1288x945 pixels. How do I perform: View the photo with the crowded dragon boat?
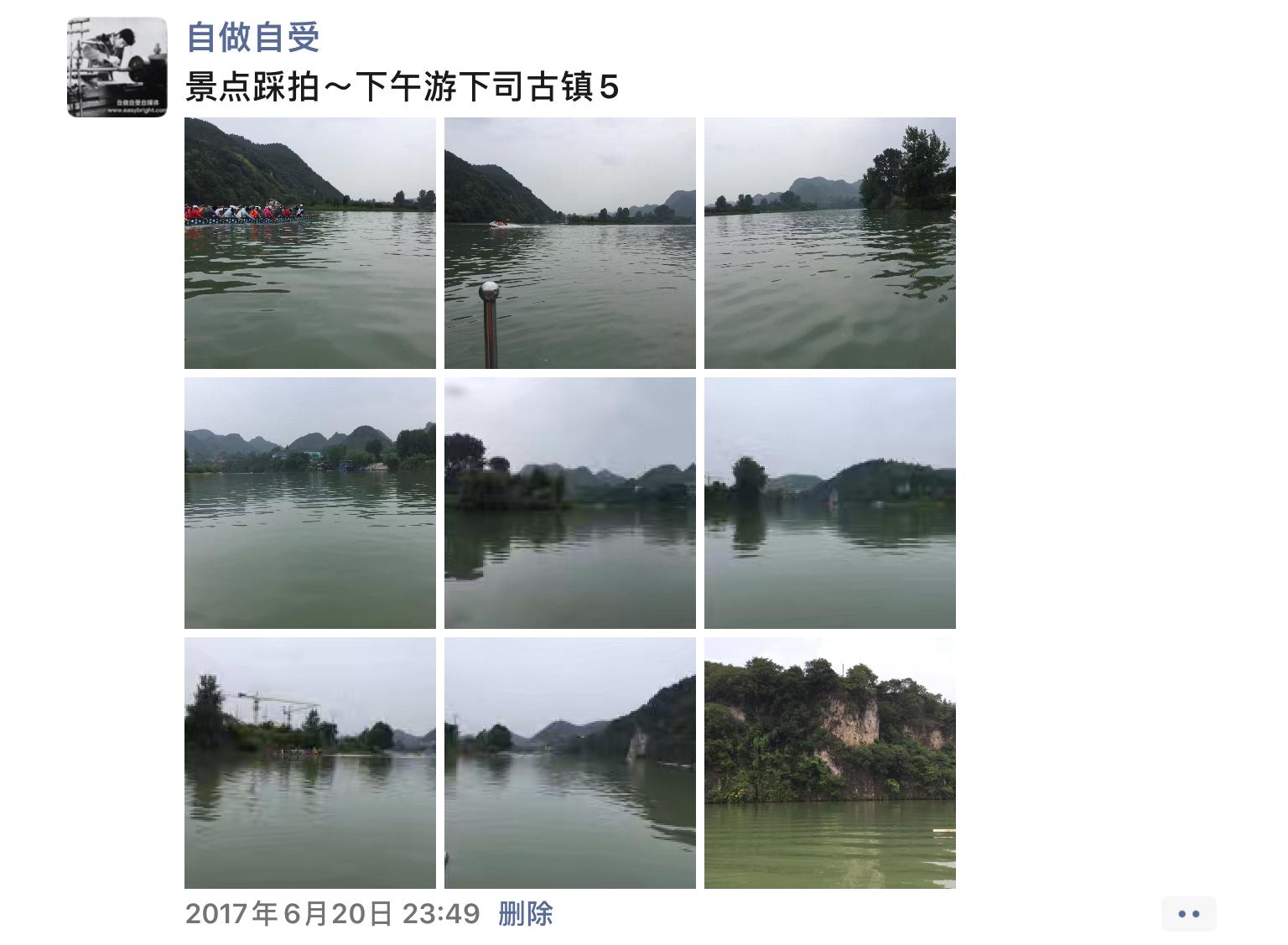pos(310,243)
